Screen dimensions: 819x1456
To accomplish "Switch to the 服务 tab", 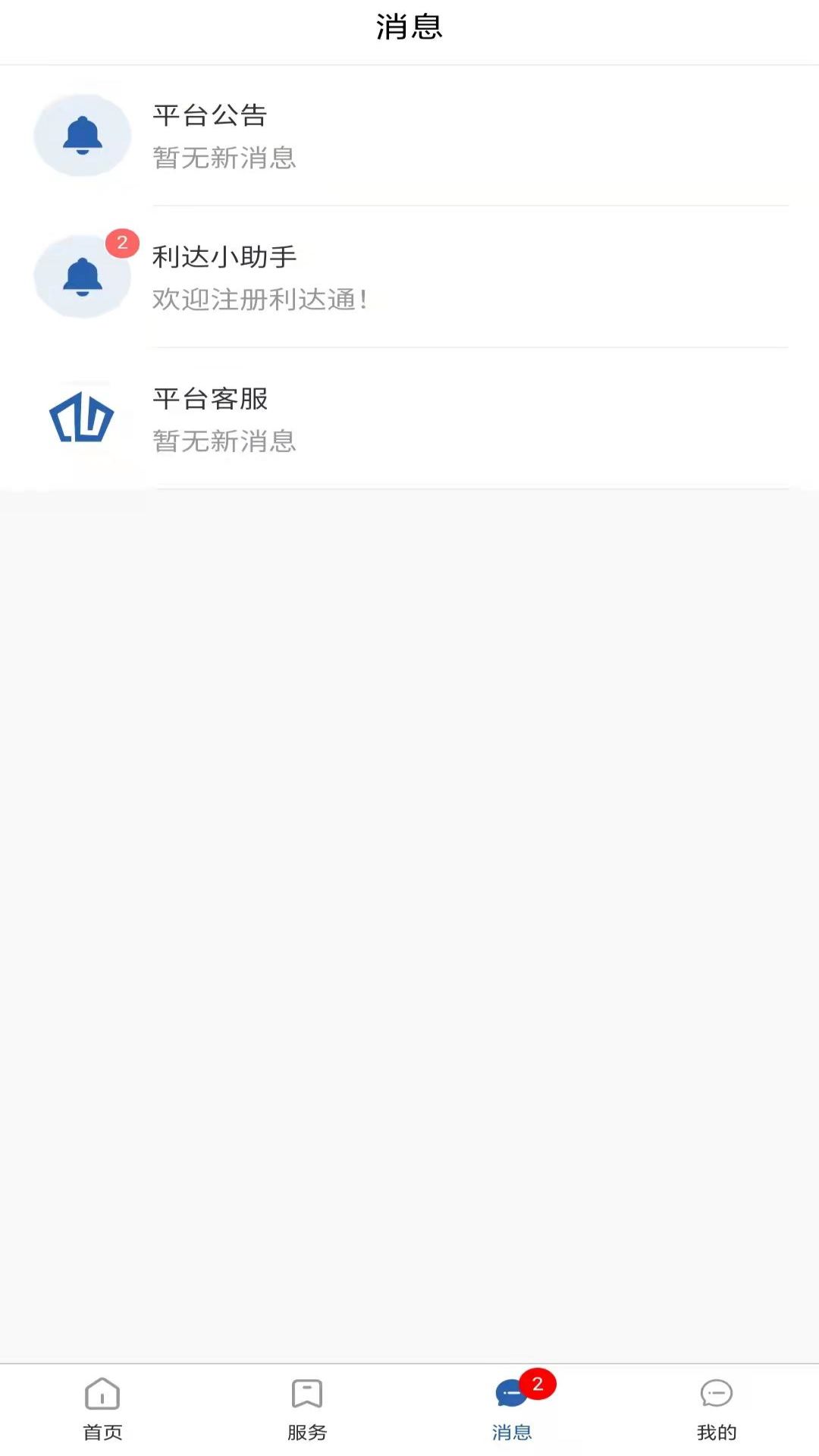I will (x=306, y=1410).
